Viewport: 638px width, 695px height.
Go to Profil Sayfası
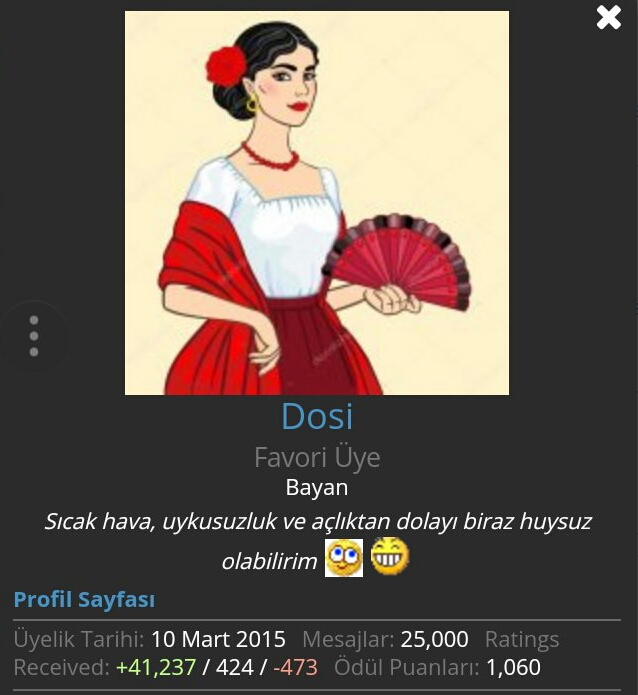pos(84,600)
